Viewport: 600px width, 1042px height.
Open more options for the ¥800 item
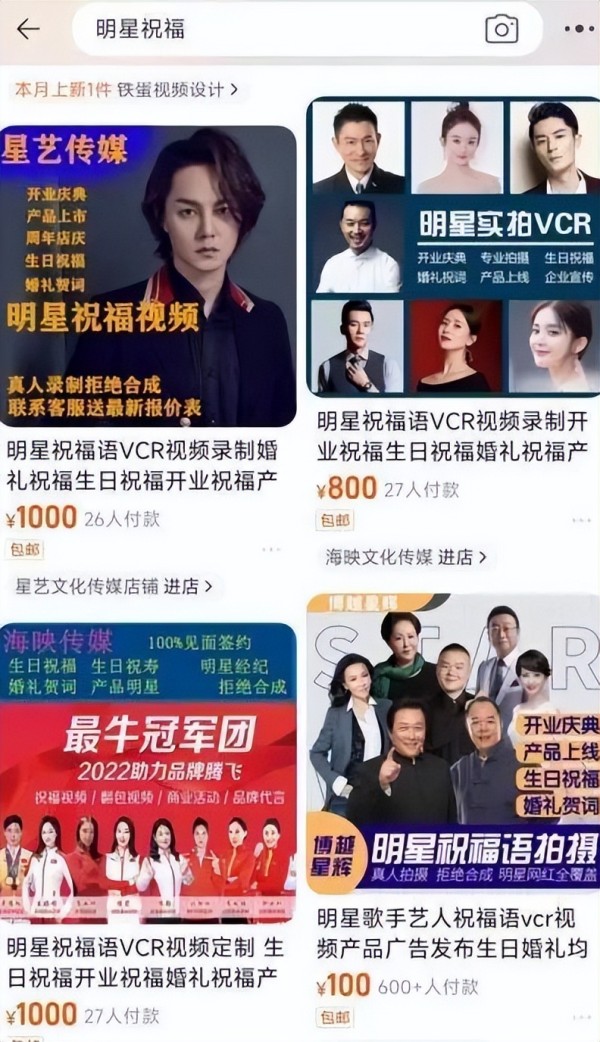(581, 520)
